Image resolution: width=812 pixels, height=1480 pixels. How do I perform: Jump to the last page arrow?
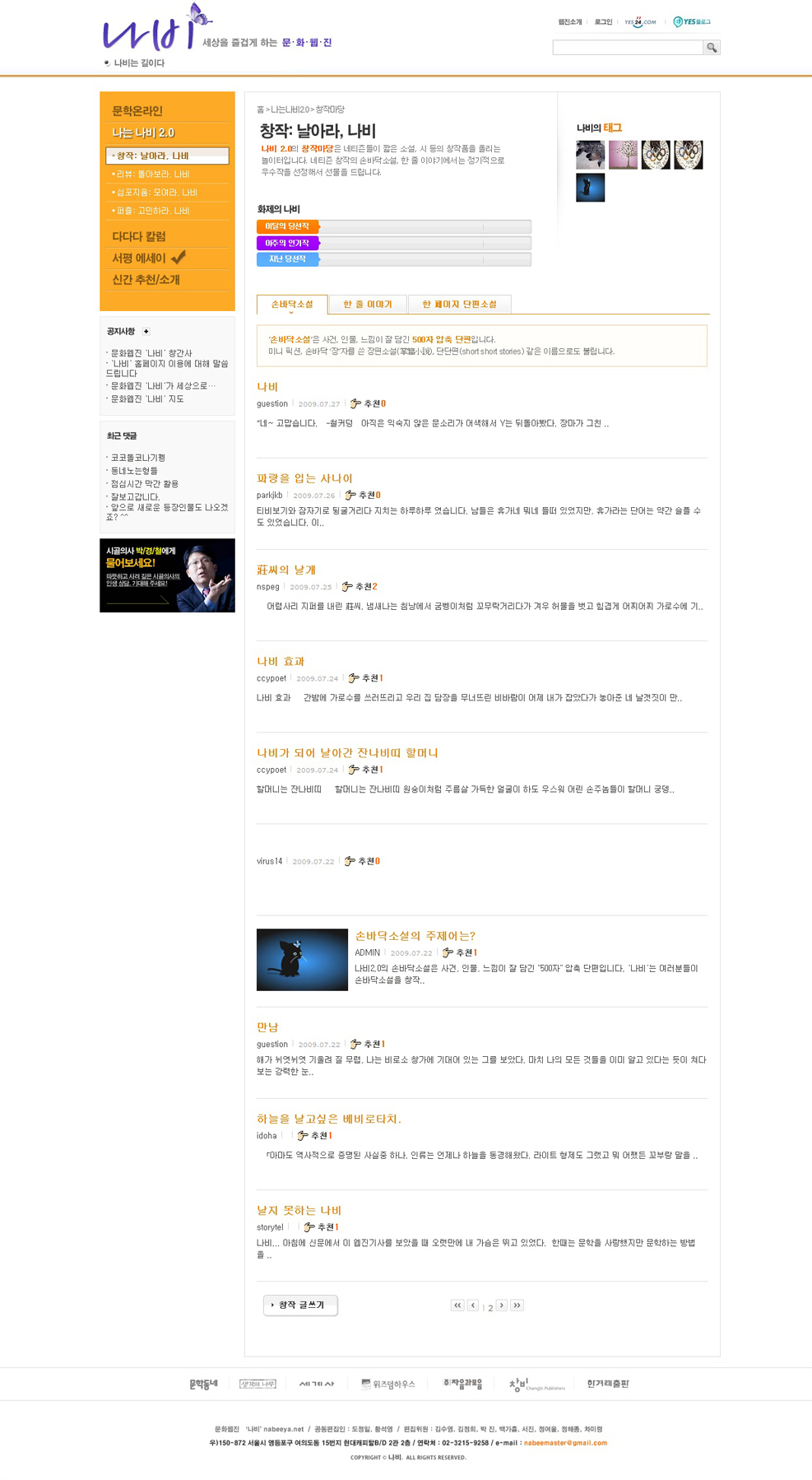[x=517, y=1305]
